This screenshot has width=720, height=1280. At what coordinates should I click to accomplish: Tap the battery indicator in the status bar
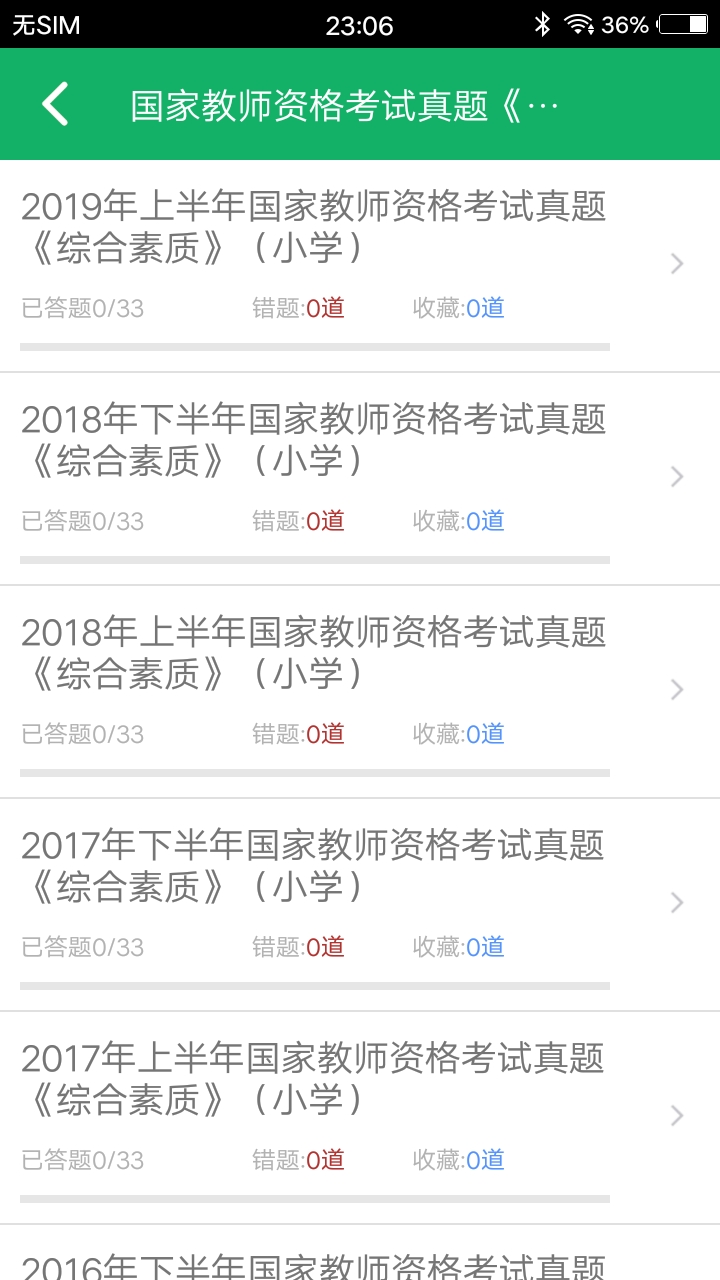[682, 23]
